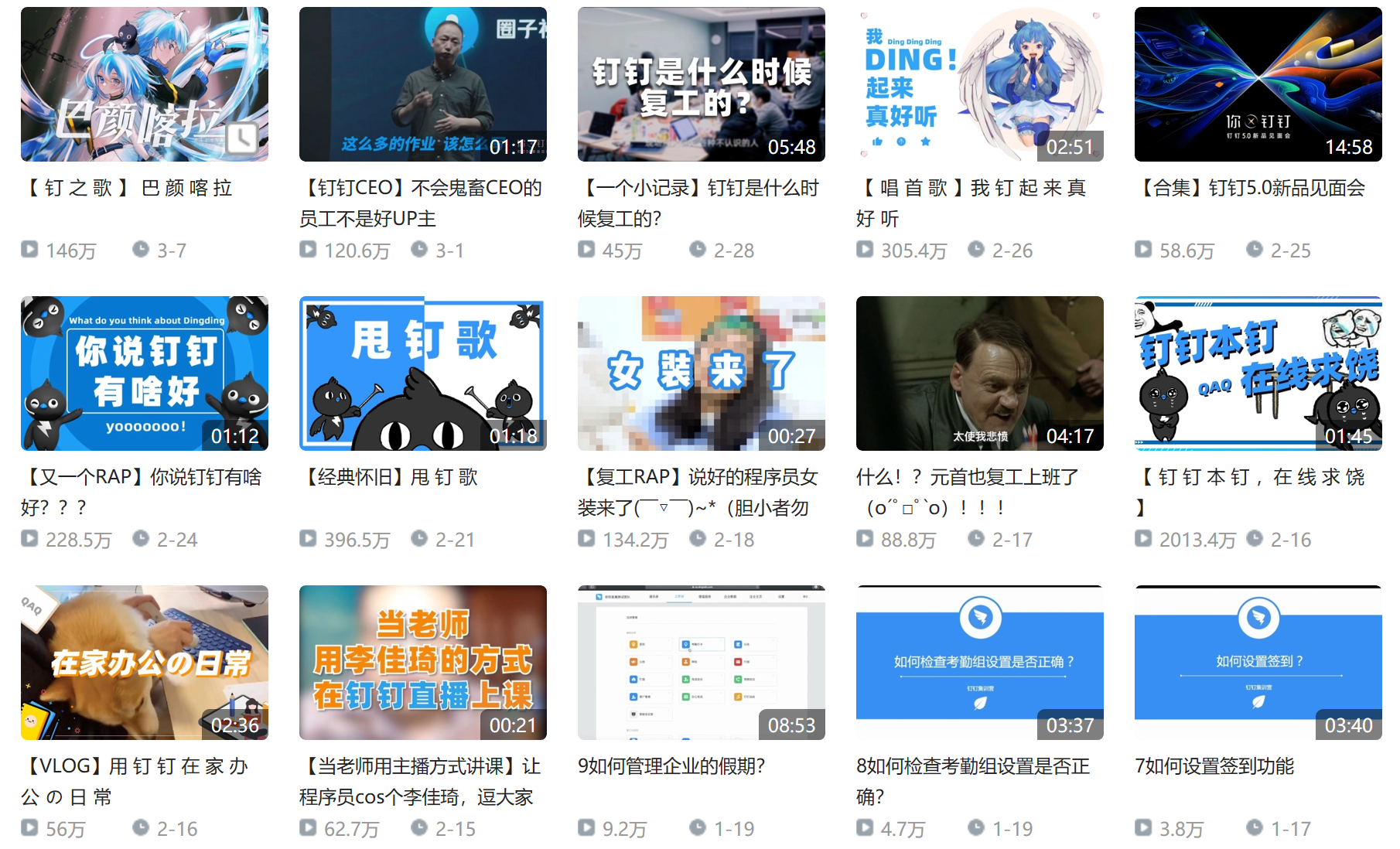1400x849 pixels.
Task: Play 钉钉本钉,在线求饶 video
Action: tap(1258, 373)
